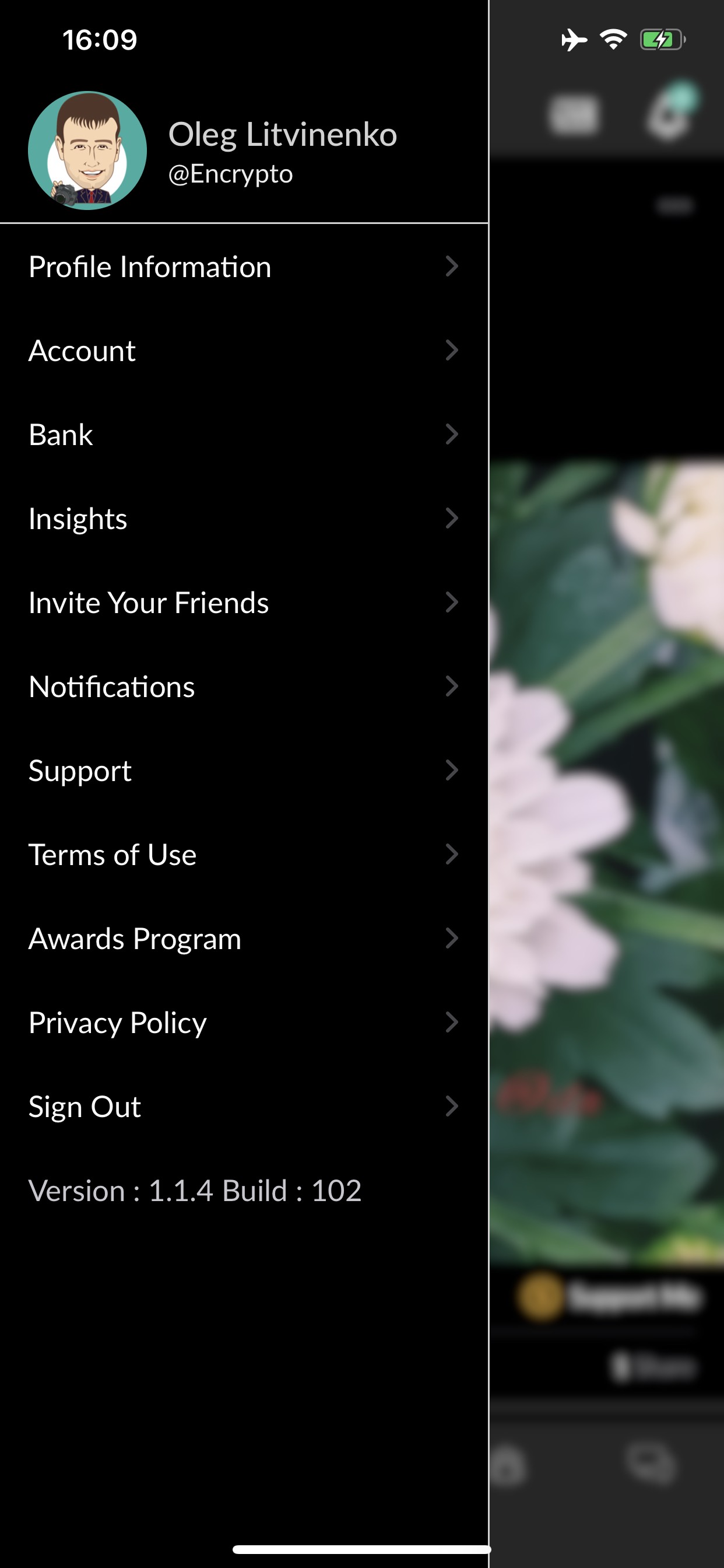Tap the Support row
This screenshot has height=1568, width=724.
[243, 771]
